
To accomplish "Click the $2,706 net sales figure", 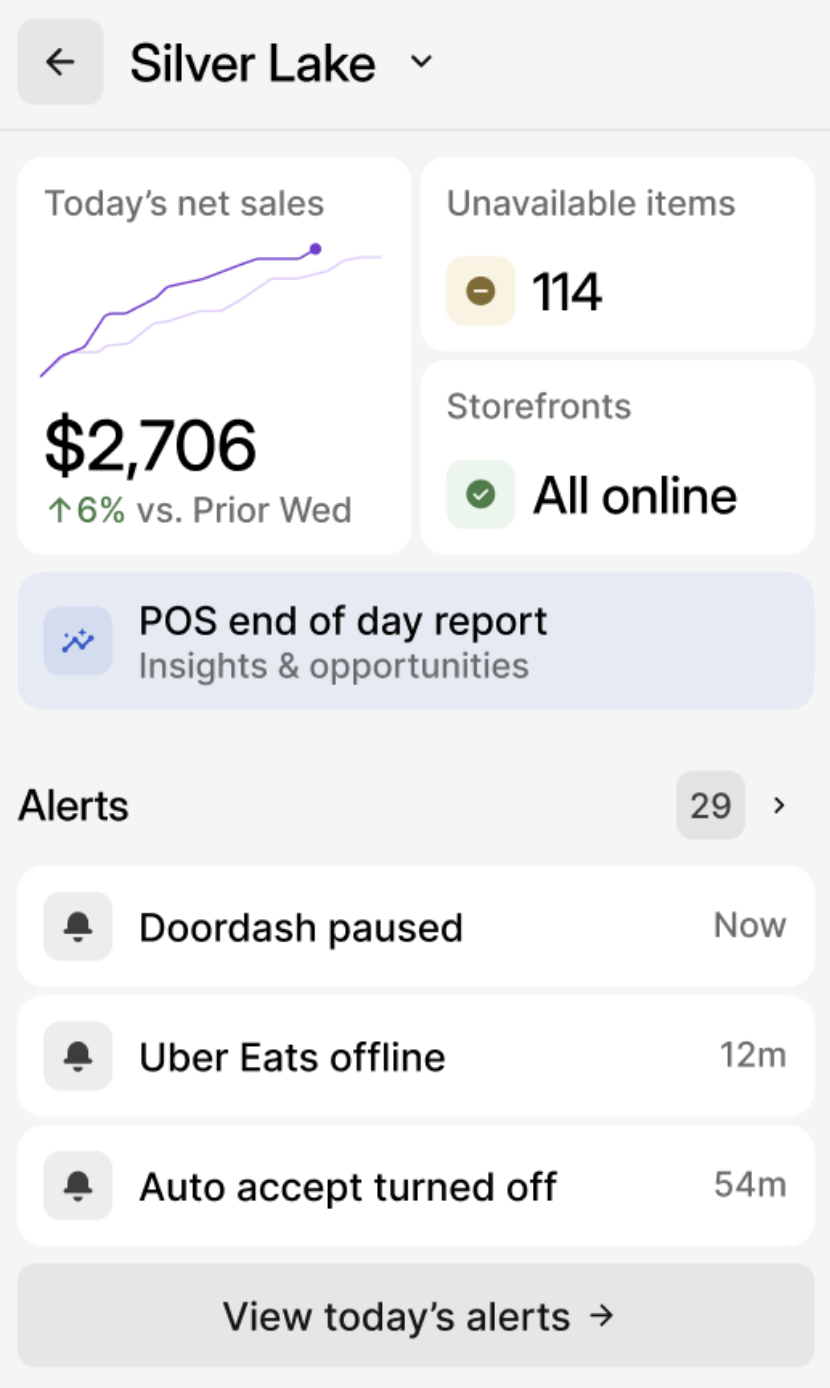I will 150,444.
